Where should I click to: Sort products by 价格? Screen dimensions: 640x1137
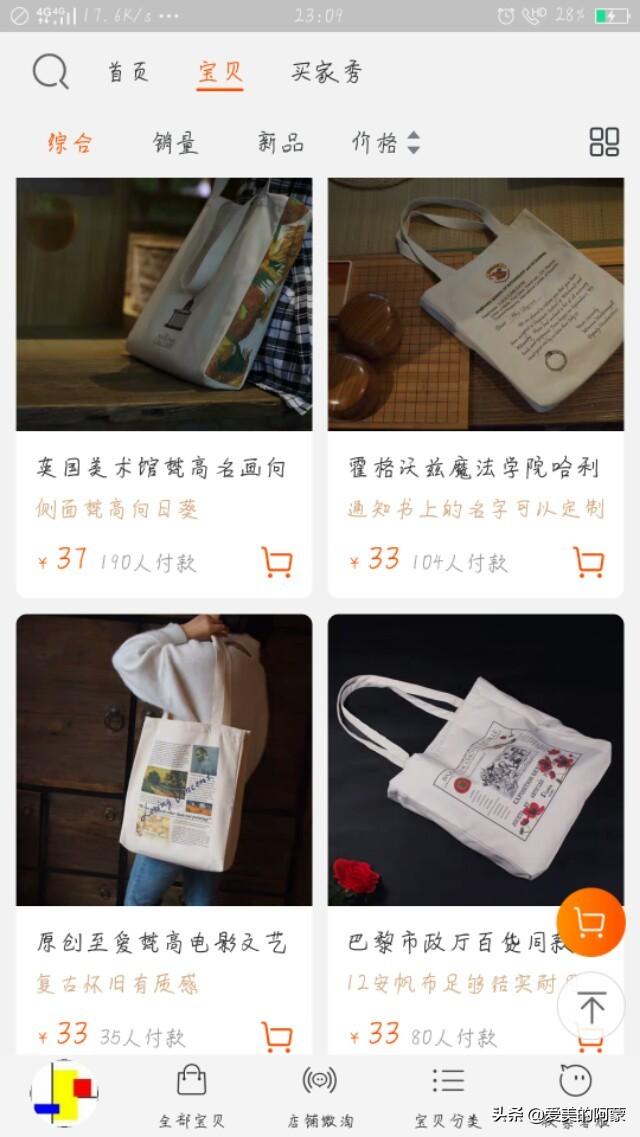click(385, 142)
